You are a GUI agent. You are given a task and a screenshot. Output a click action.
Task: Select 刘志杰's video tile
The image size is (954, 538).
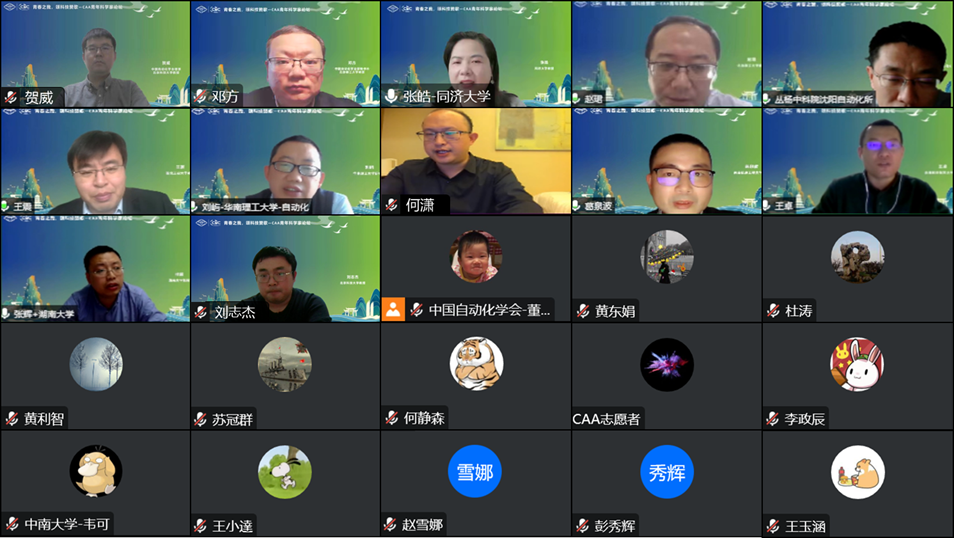point(285,268)
